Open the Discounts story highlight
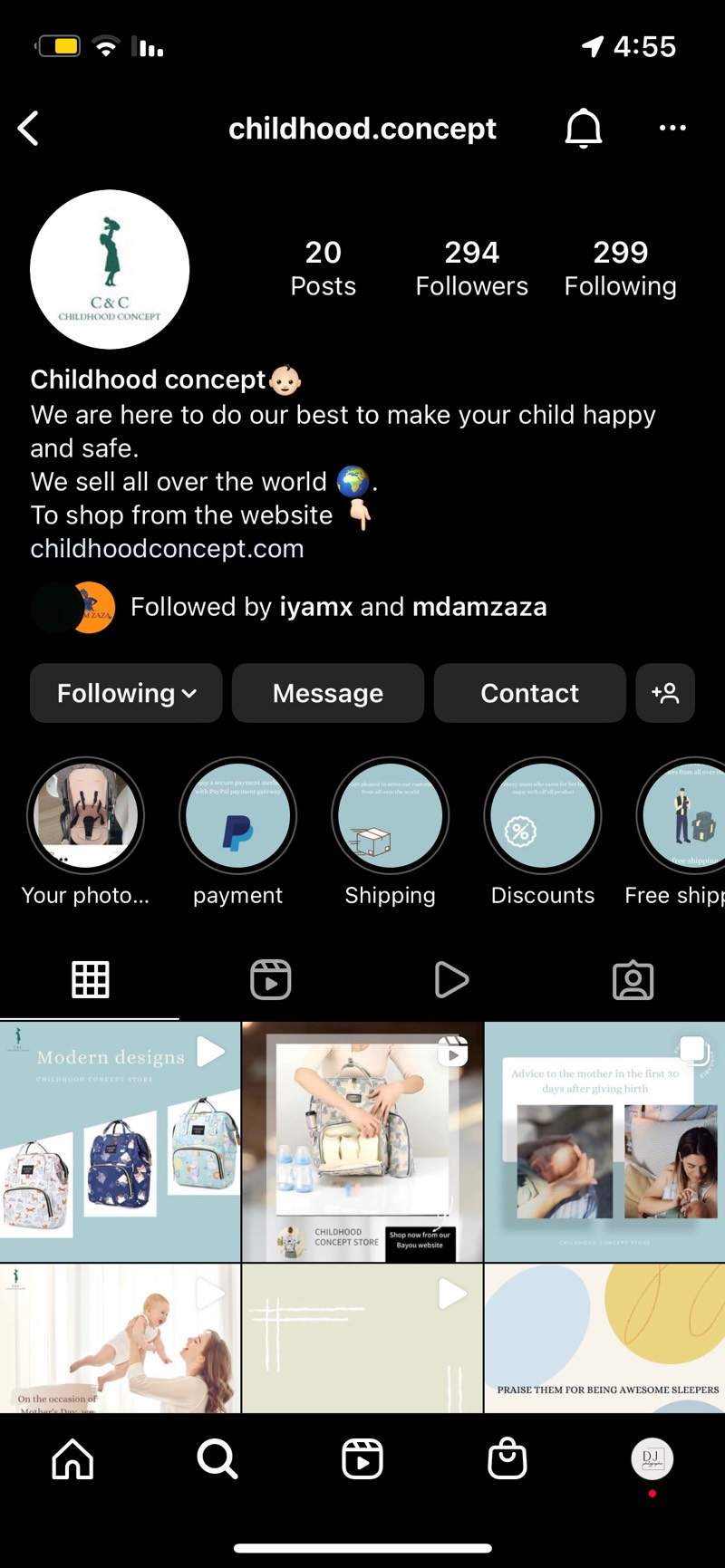 (x=542, y=815)
